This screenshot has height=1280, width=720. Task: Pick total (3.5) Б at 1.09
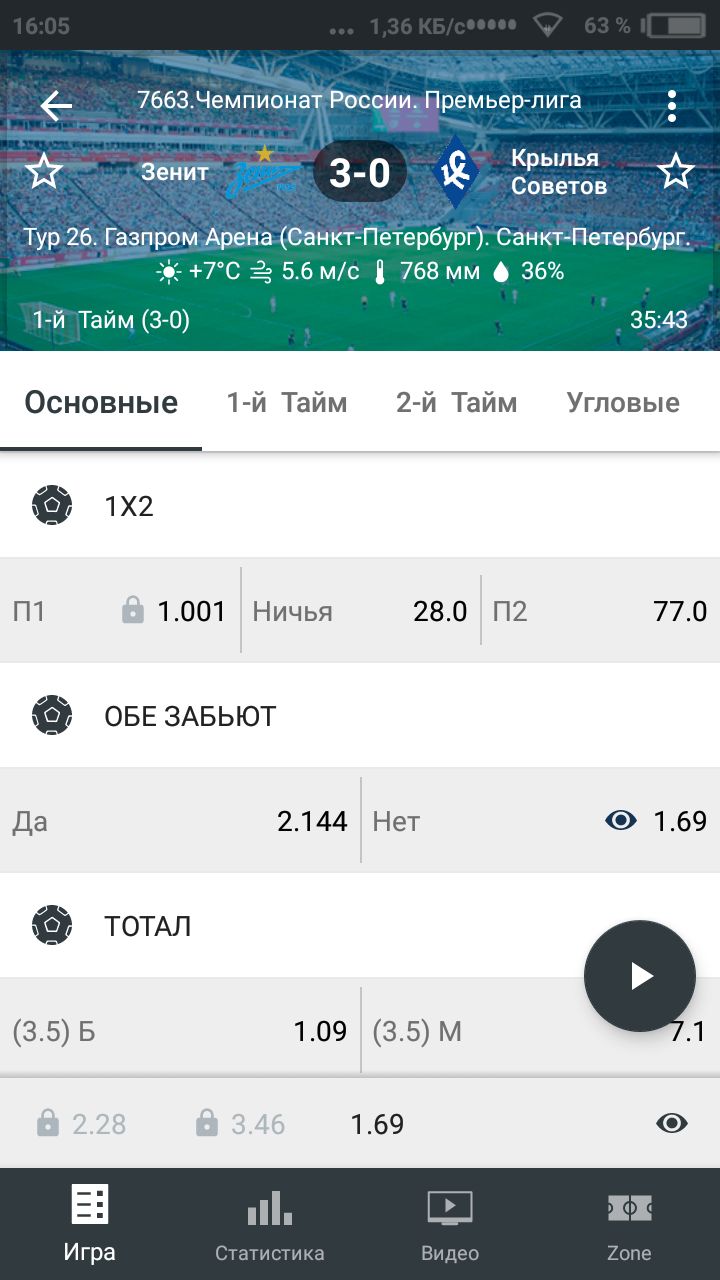pyautogui.click(x=180, y=1031)
